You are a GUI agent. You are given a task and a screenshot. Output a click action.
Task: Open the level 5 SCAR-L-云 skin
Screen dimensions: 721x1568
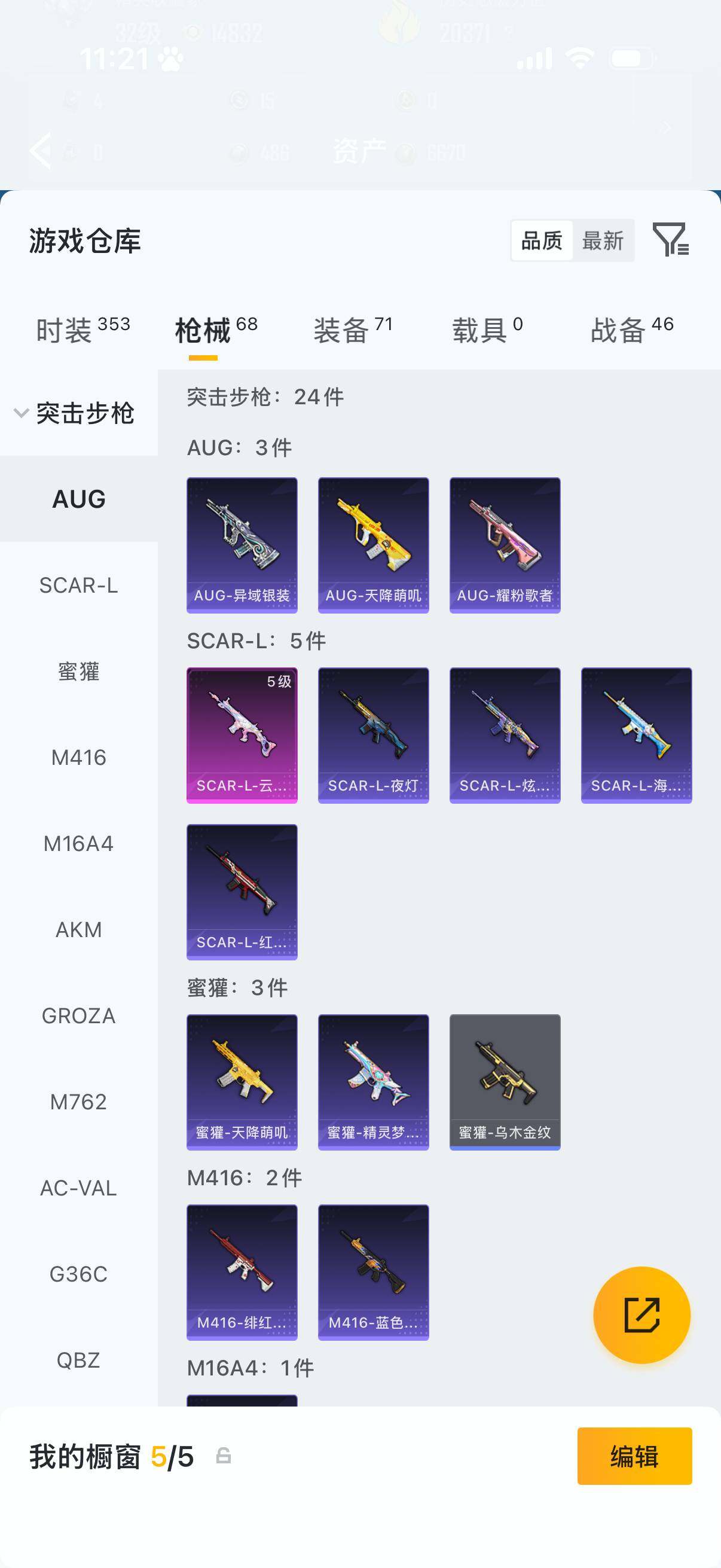(242, 736)
